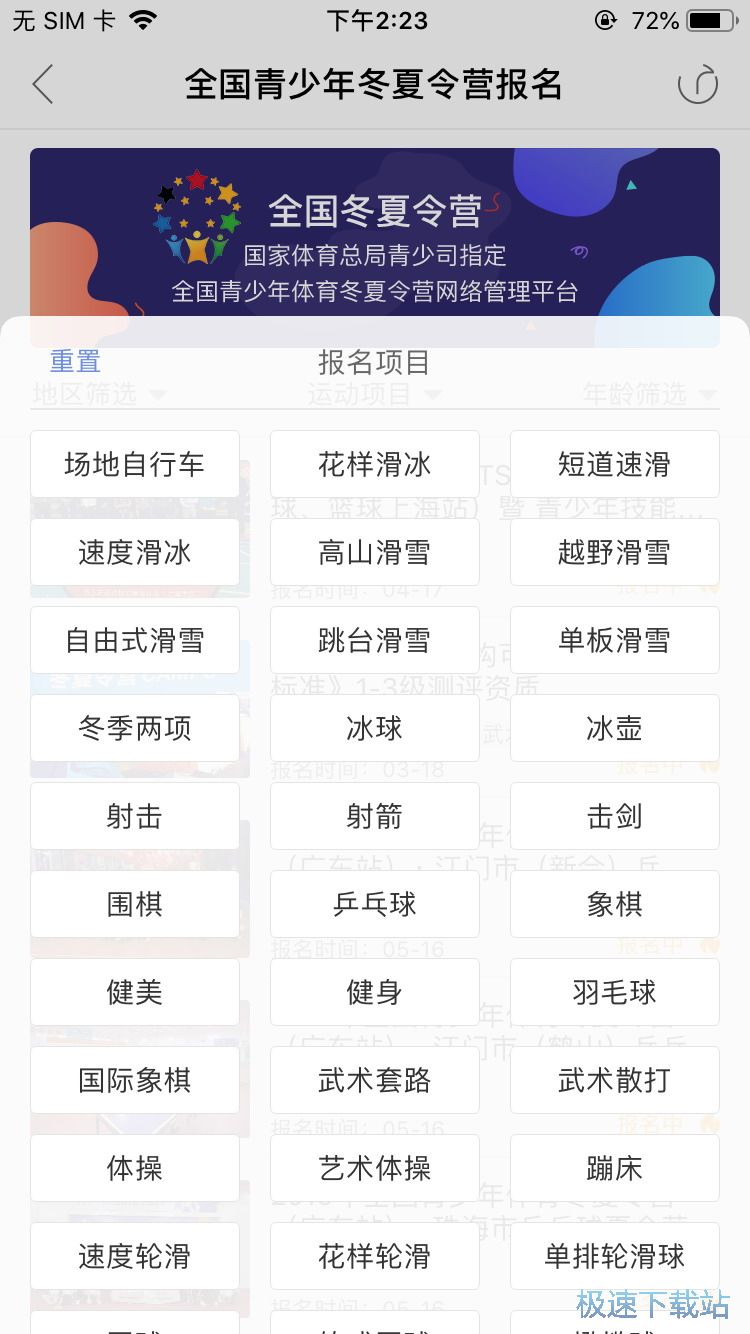750x1334 pixels.
Task: Choose 国际象棋 option
Action: (135, 1080)
